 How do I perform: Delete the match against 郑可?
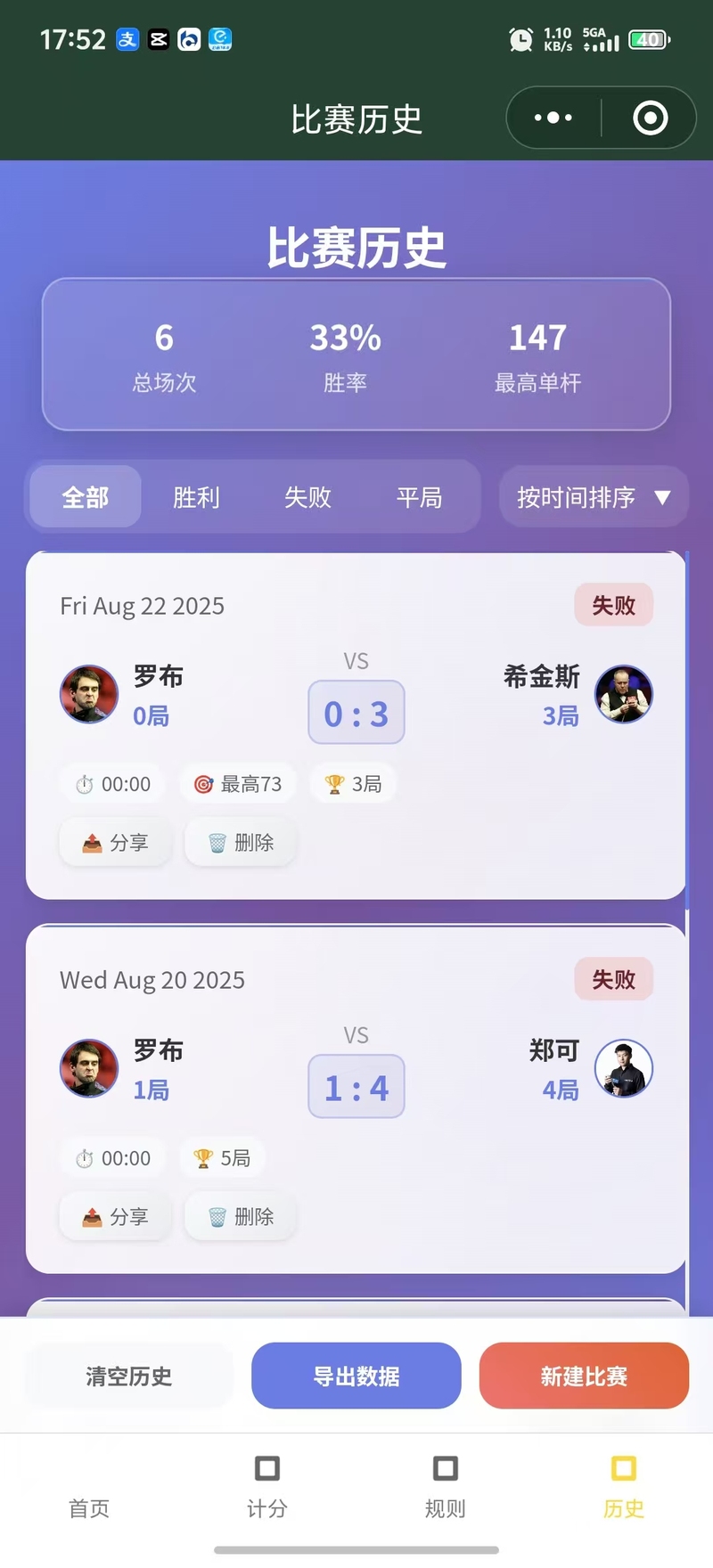click(241, 1217)
